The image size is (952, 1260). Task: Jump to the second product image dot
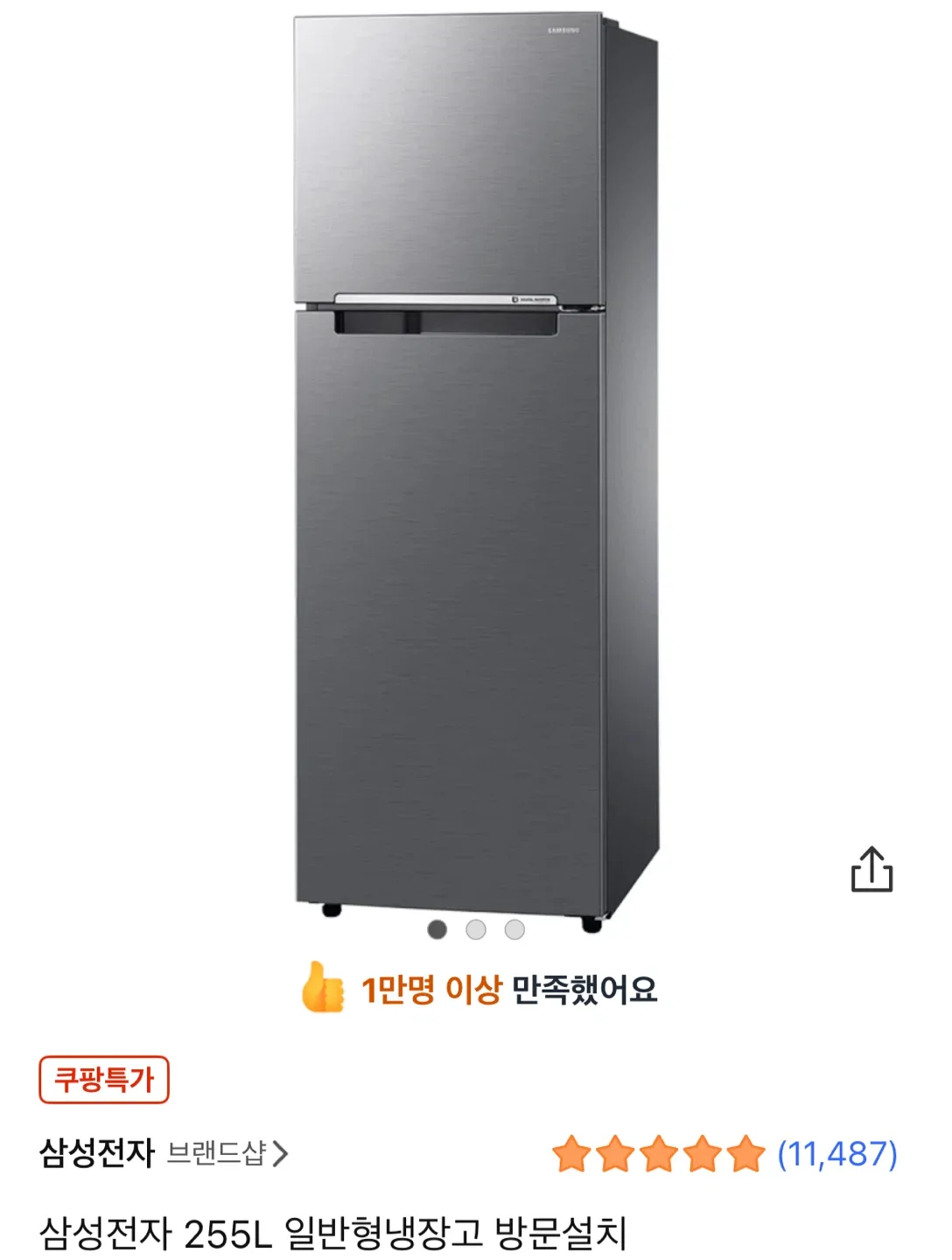coord(476,929)
